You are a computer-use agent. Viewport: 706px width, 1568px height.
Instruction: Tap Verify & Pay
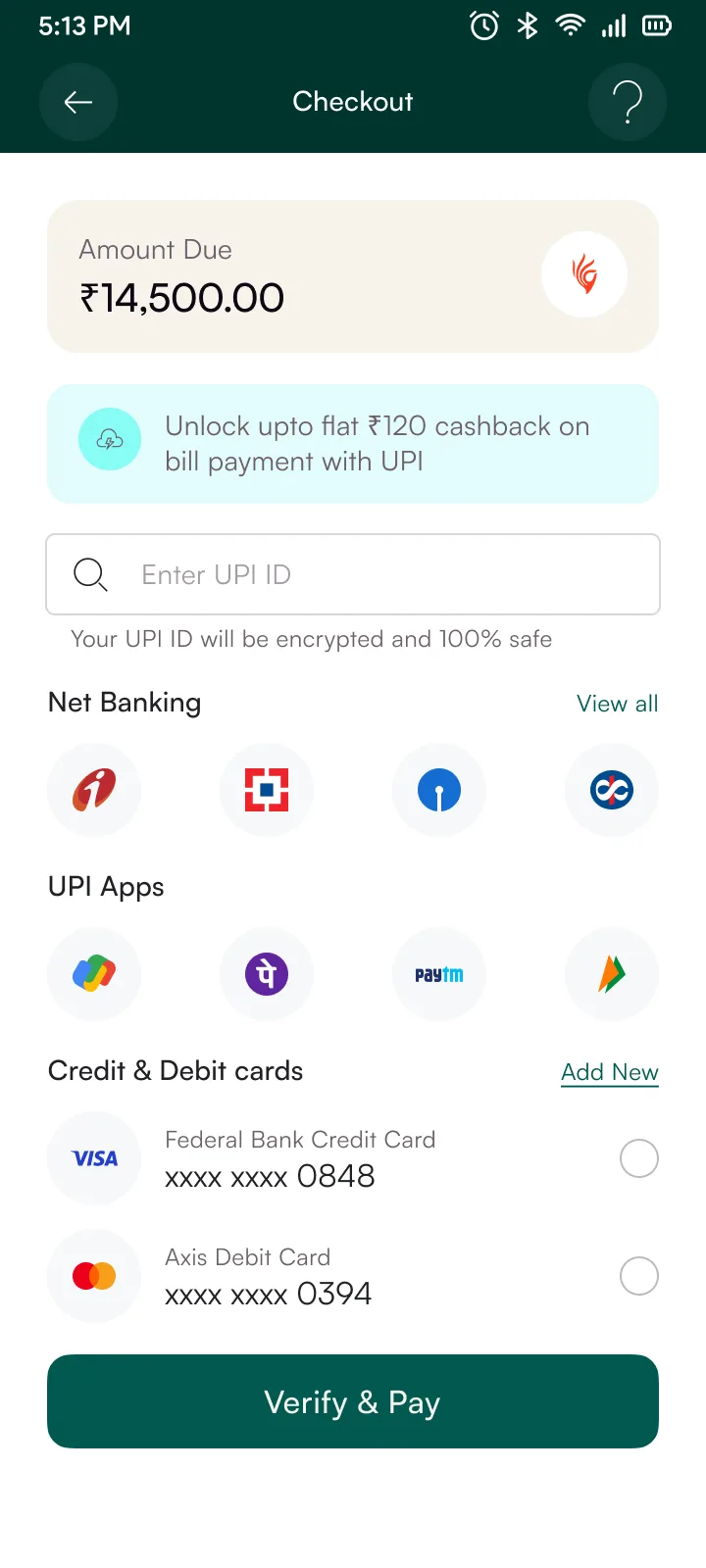353,1401
